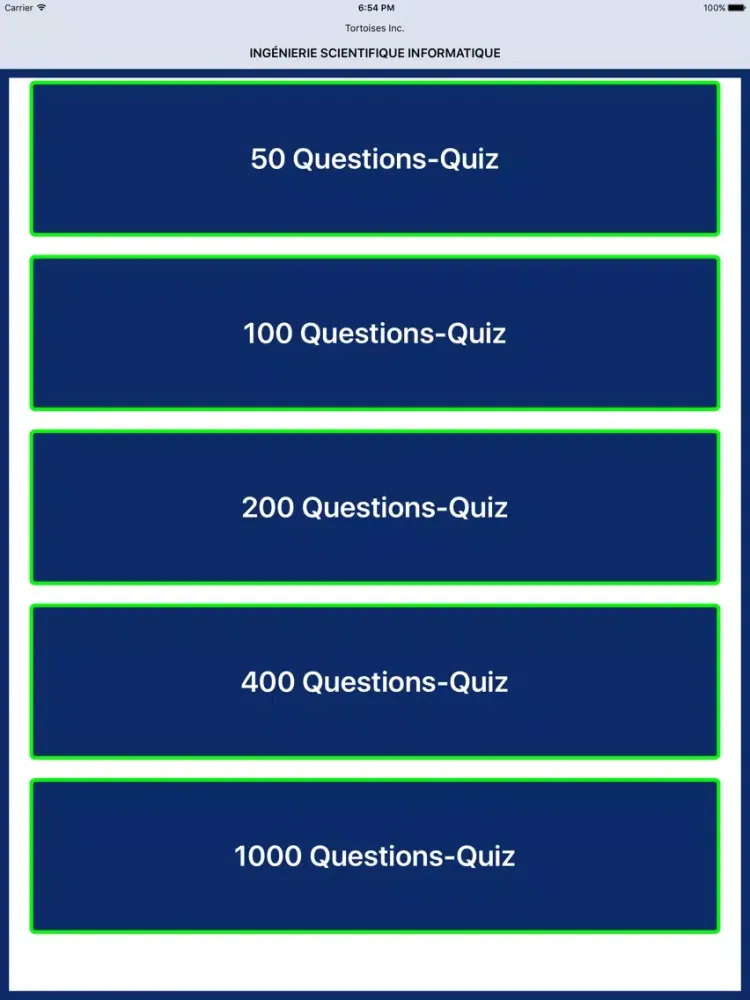Select the 100 Questions-Quiz option
The image size is (750, 1000).
tap(375, 333)
